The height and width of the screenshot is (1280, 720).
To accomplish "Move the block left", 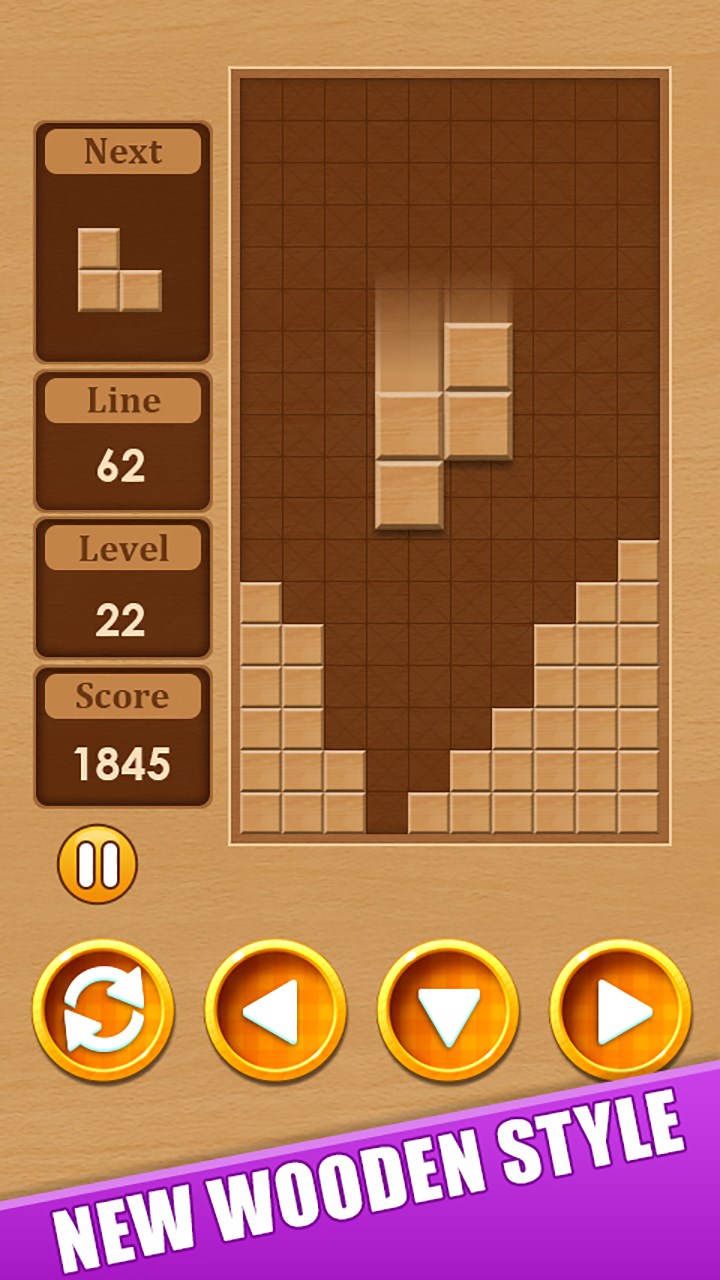I will click(275, 1010).
